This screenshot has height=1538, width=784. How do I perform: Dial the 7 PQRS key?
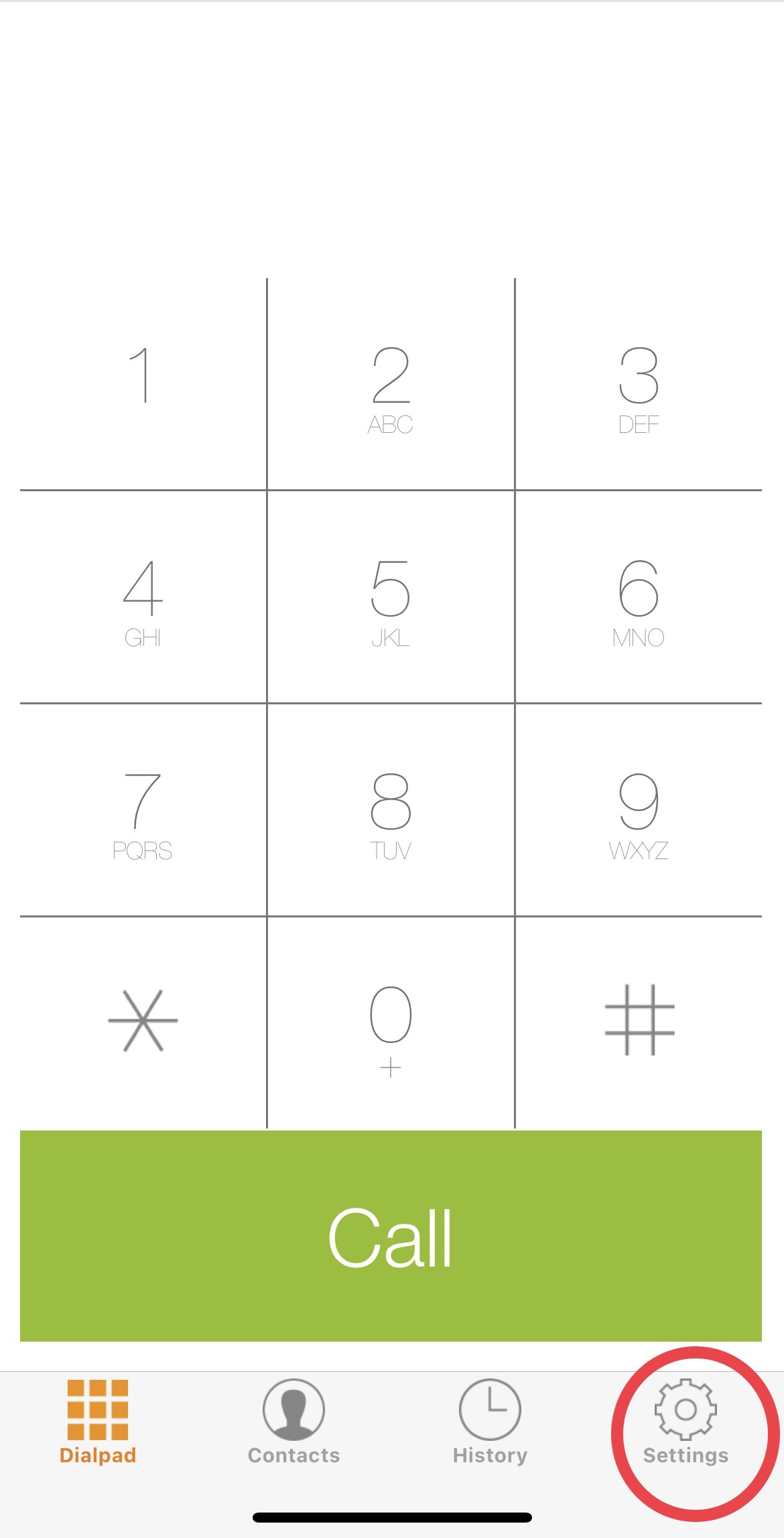pyautogui.click(x=143, y=810)
